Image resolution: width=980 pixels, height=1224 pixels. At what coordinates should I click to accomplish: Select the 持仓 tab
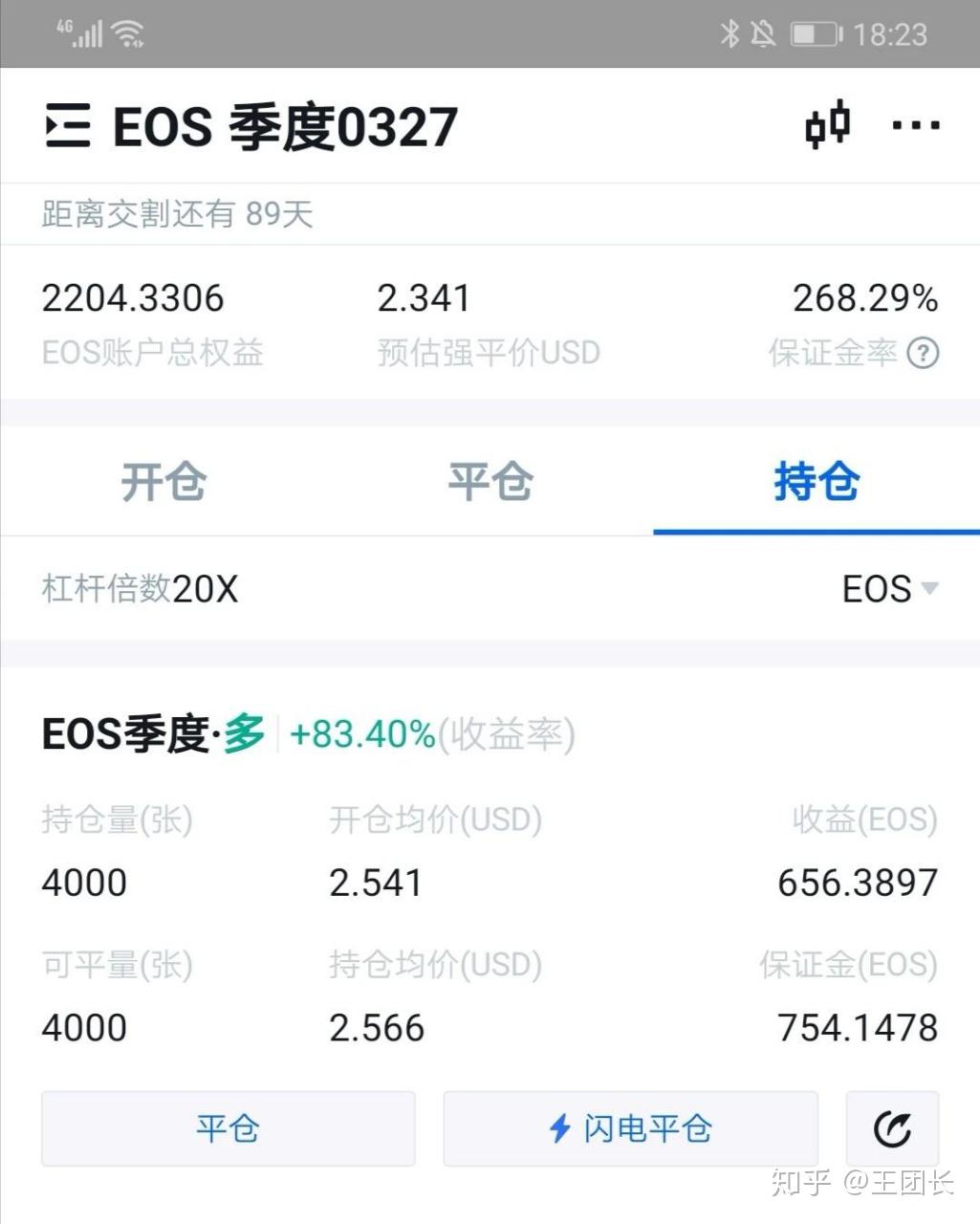817,481
